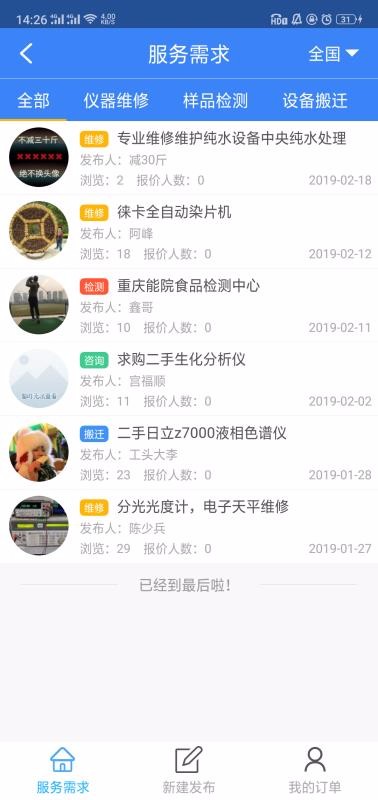378x800 pixels.
Task: Tap the 服务需求 bottom navigation item
Action: click(63, 770)
